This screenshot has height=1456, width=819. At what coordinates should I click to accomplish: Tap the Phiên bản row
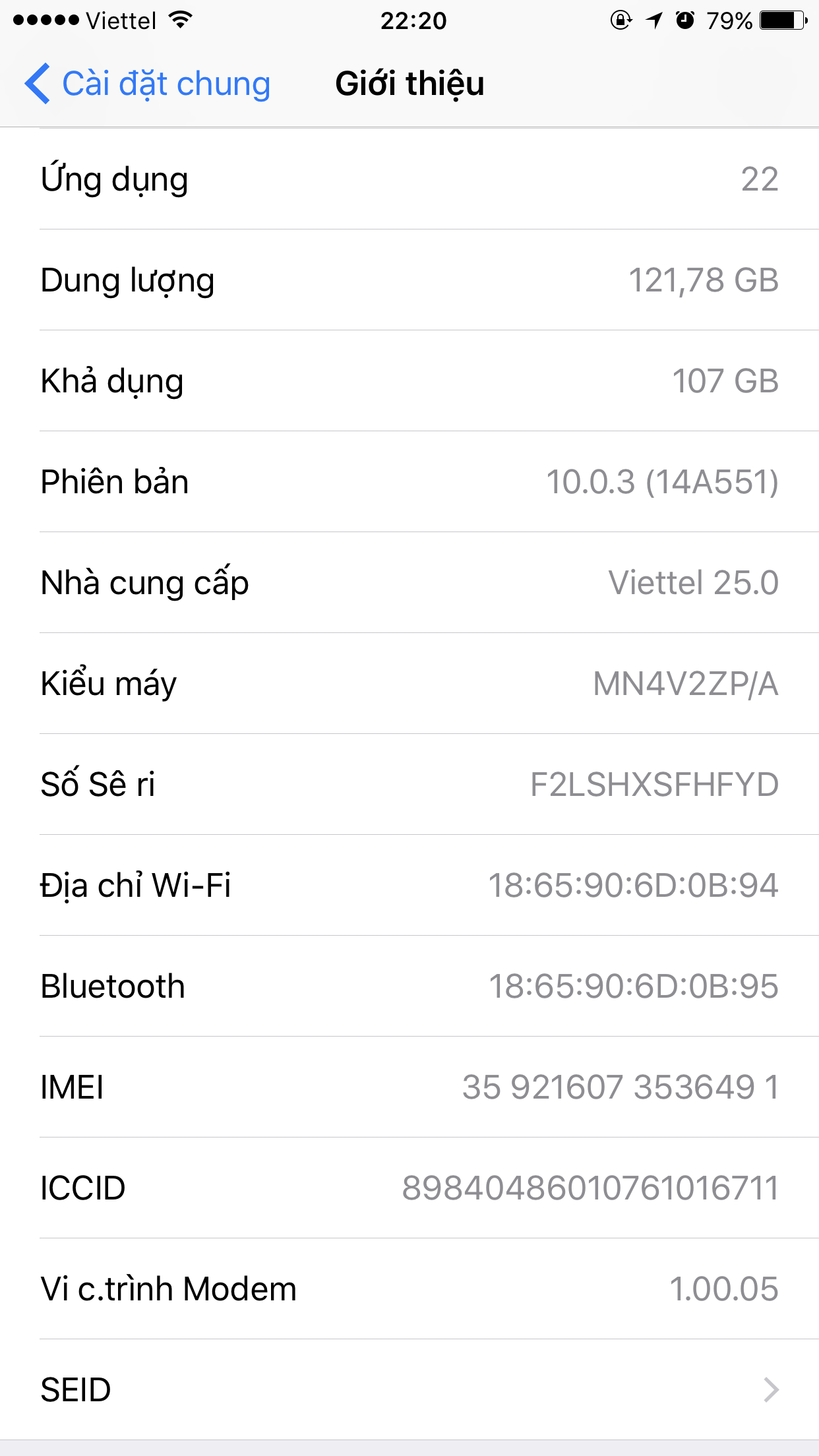(409, 481)
